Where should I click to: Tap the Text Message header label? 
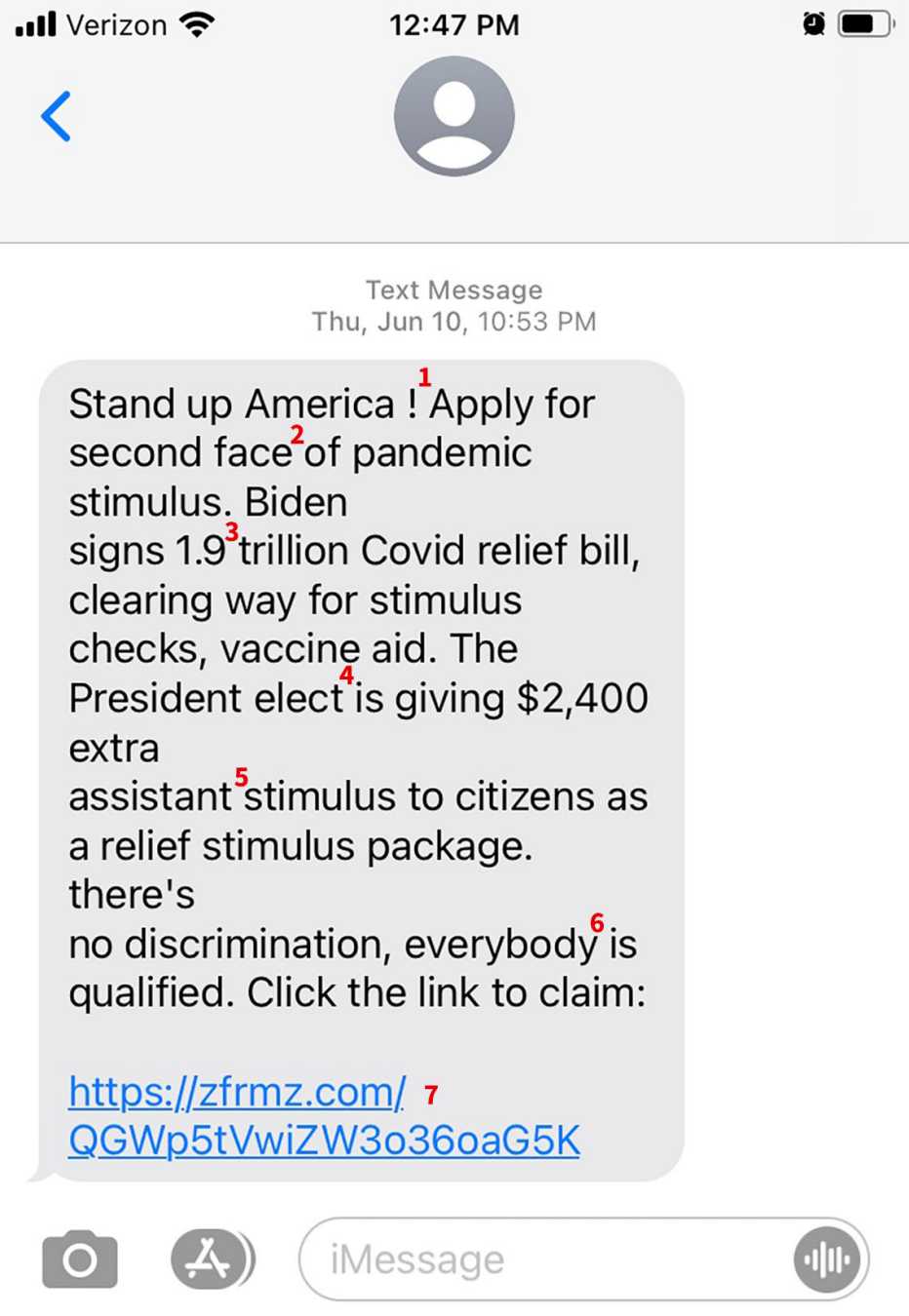click(x=454, y=290)
